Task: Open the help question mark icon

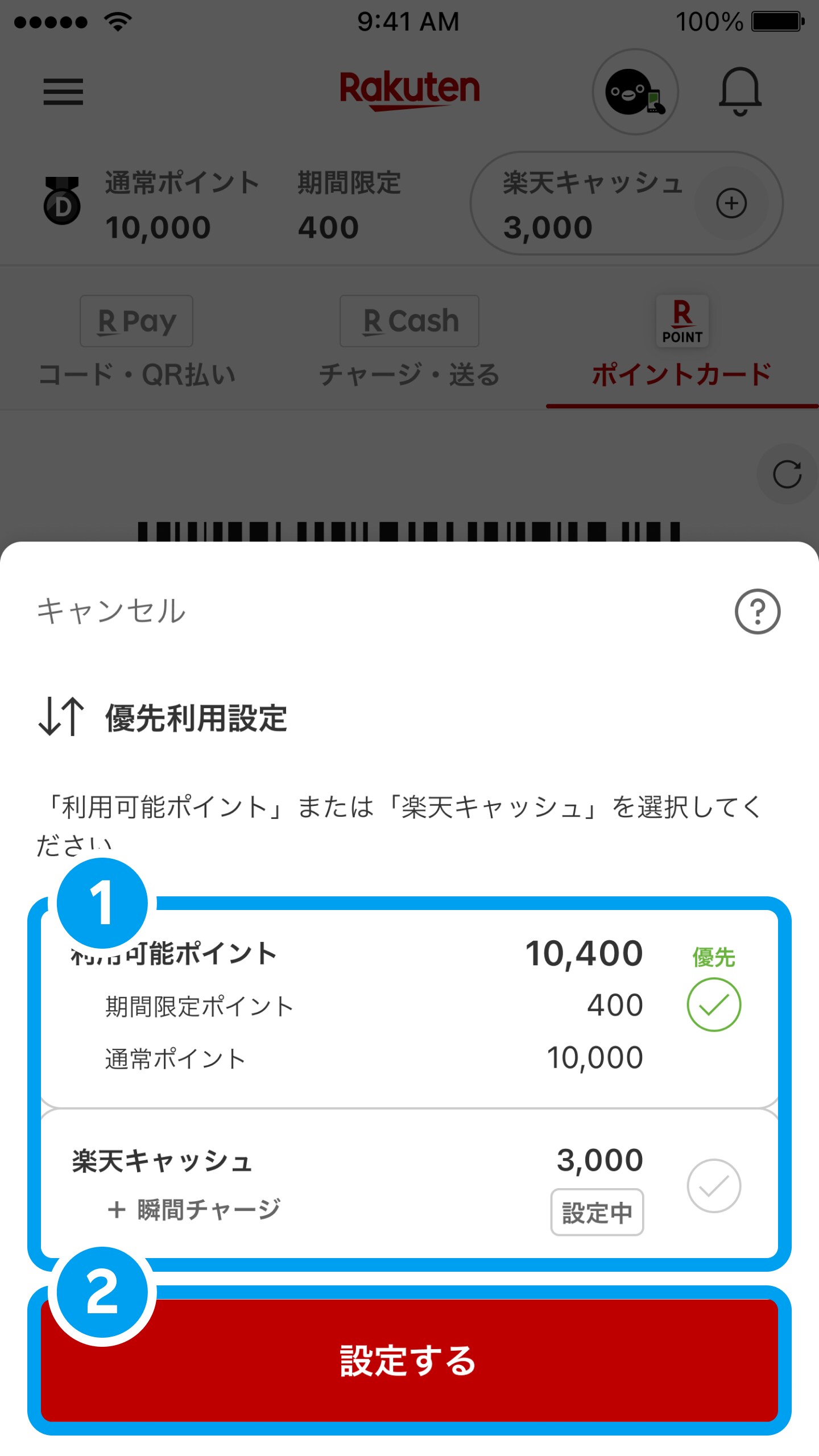Action: pos(757,611)
